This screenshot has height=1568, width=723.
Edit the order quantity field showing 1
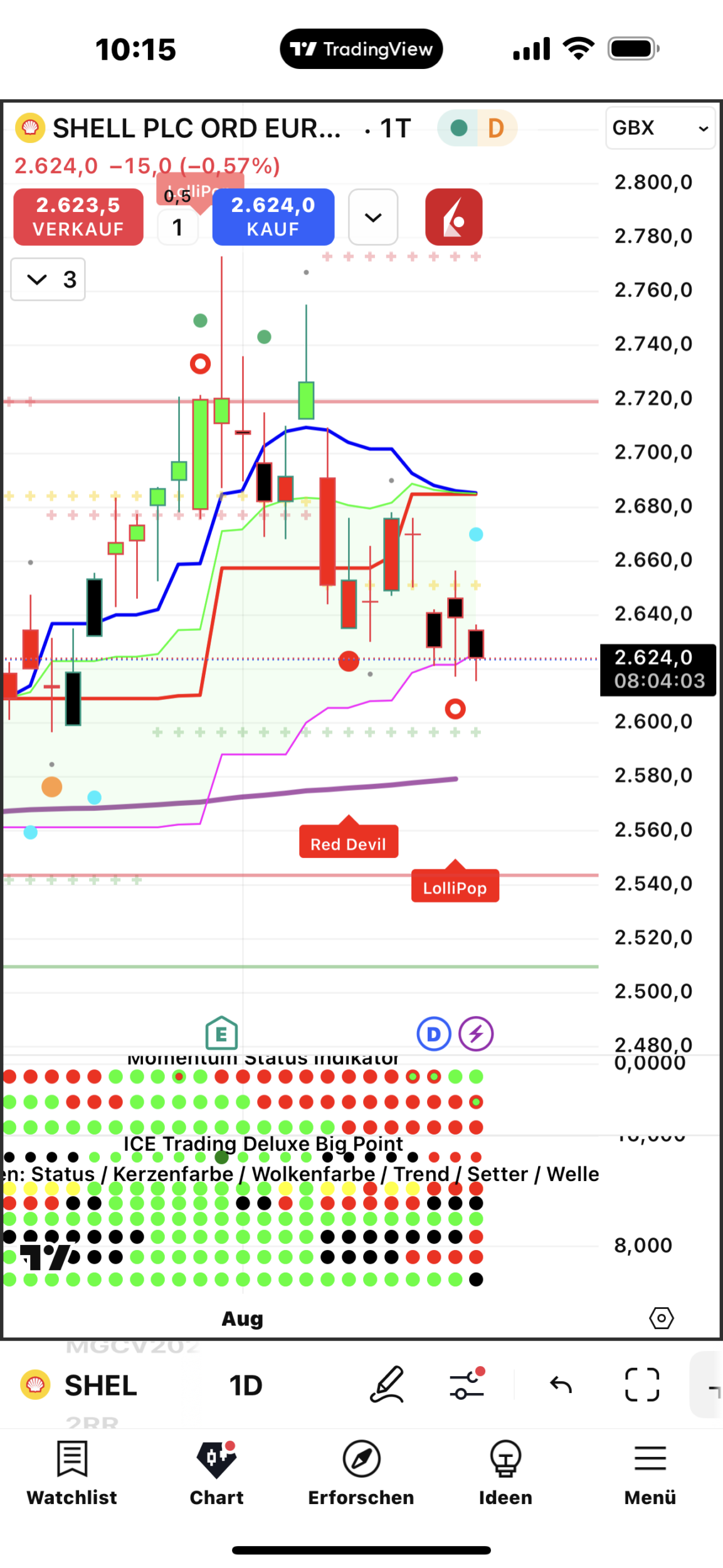[177, 227]
